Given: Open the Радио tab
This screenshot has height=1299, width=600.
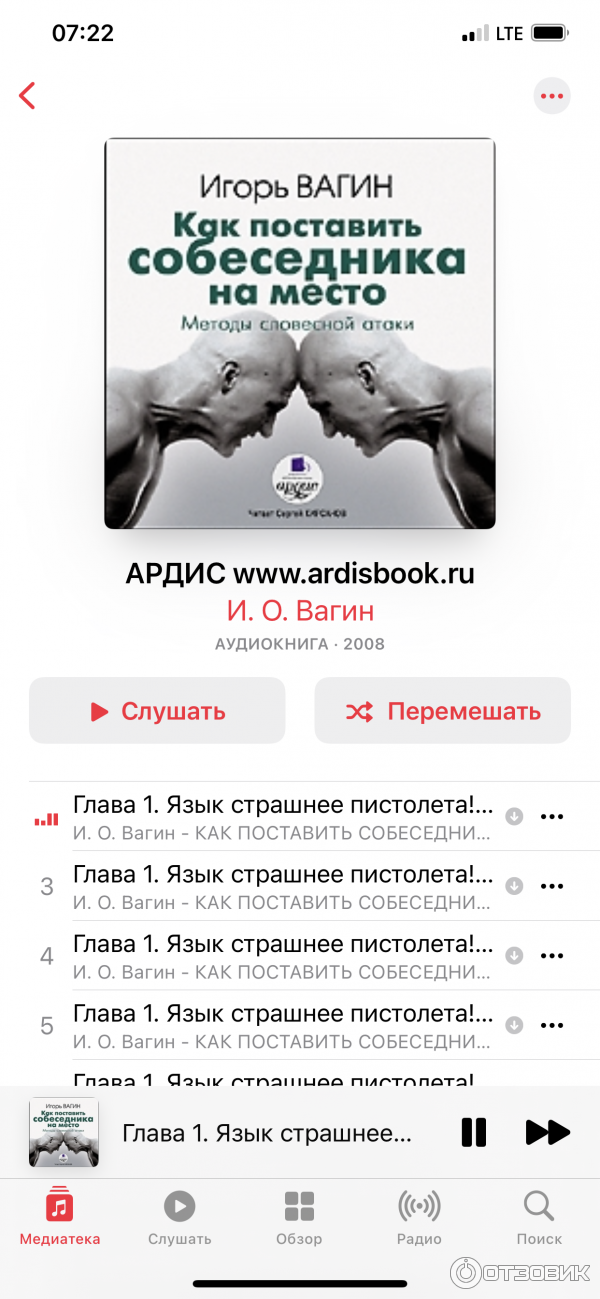Looking at the screenshot, I should pyautogui.click(x=419, y=1217).
